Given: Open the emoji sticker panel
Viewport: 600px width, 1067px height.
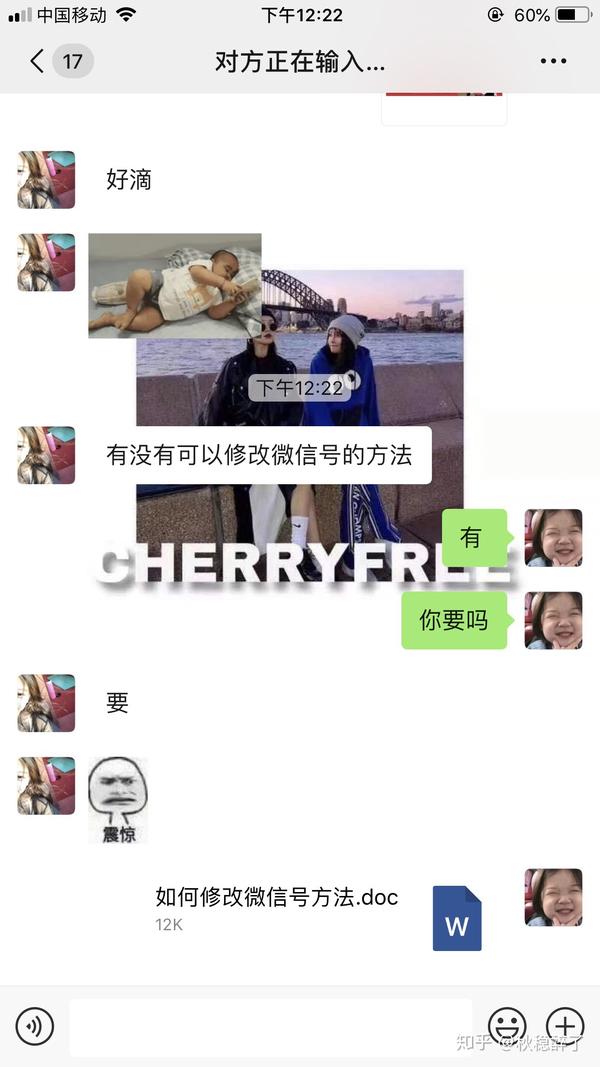Looking at the screenshot, I should pos(507,1026).
